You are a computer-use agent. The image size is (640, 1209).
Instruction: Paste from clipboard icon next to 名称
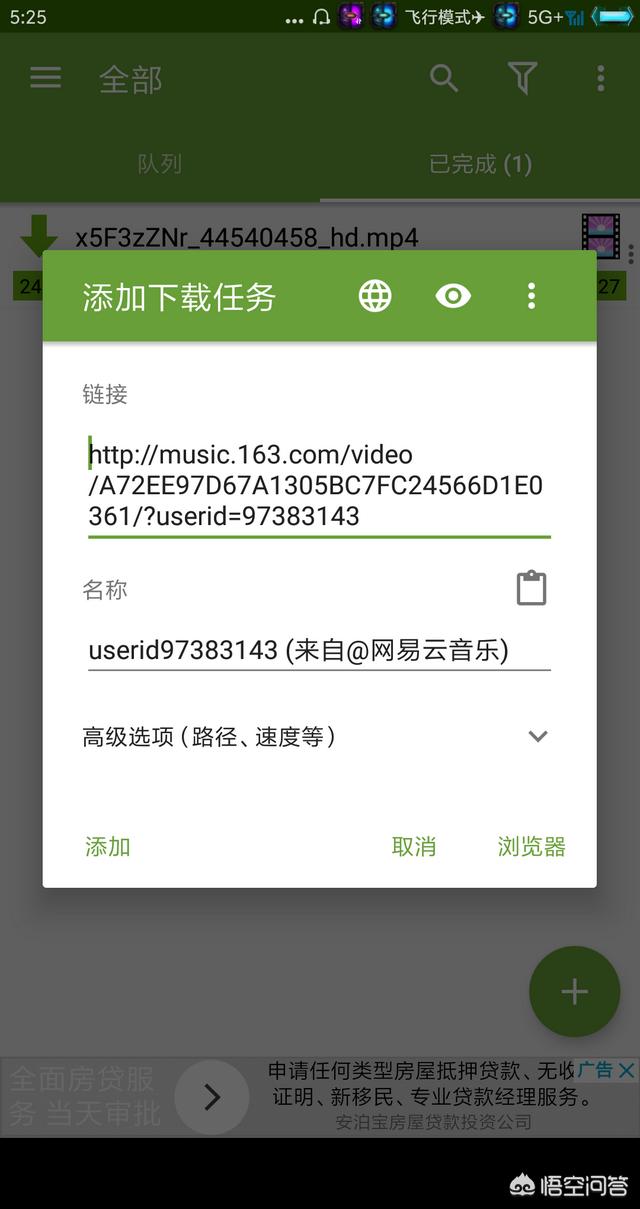pyautogui.click(x=531, y=589)
